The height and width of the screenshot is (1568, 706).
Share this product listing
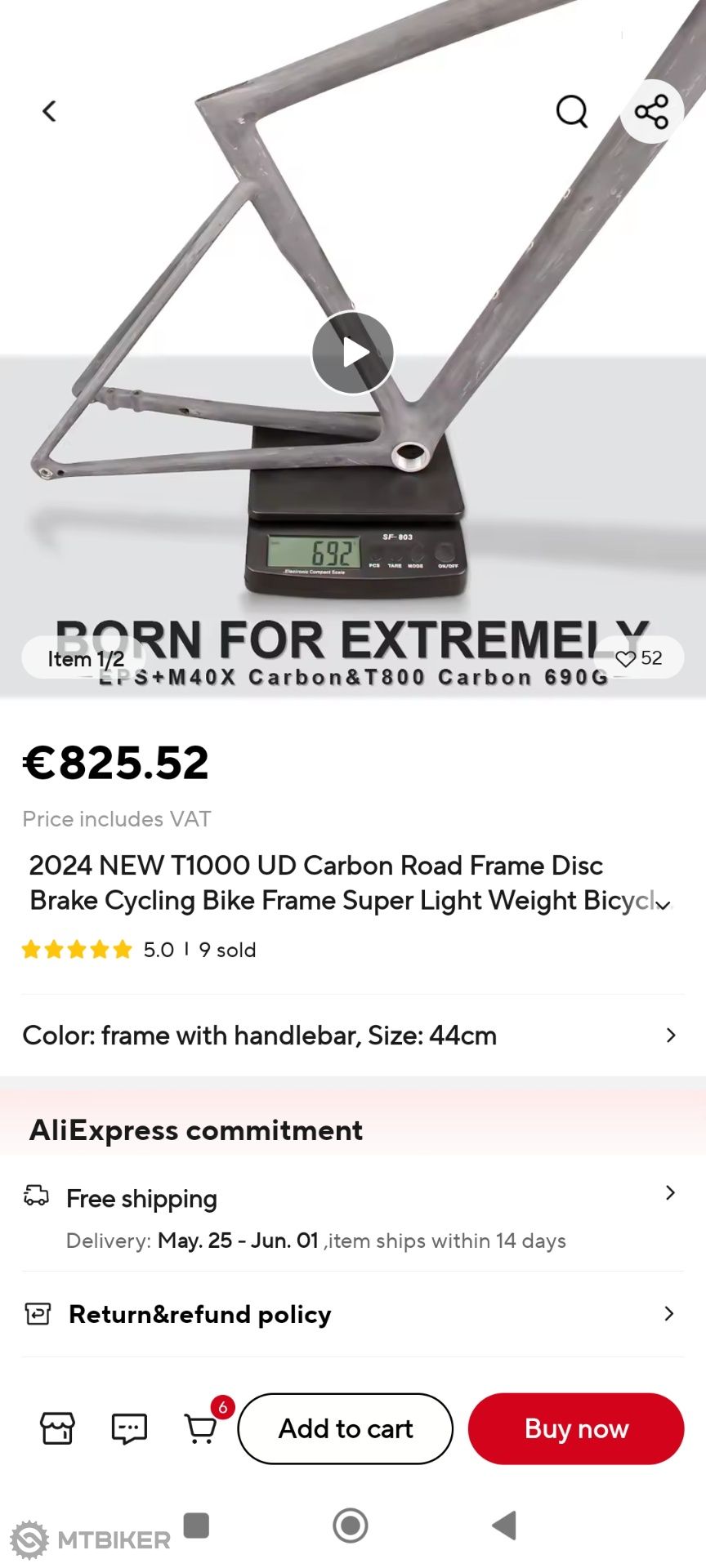(651, 112)
